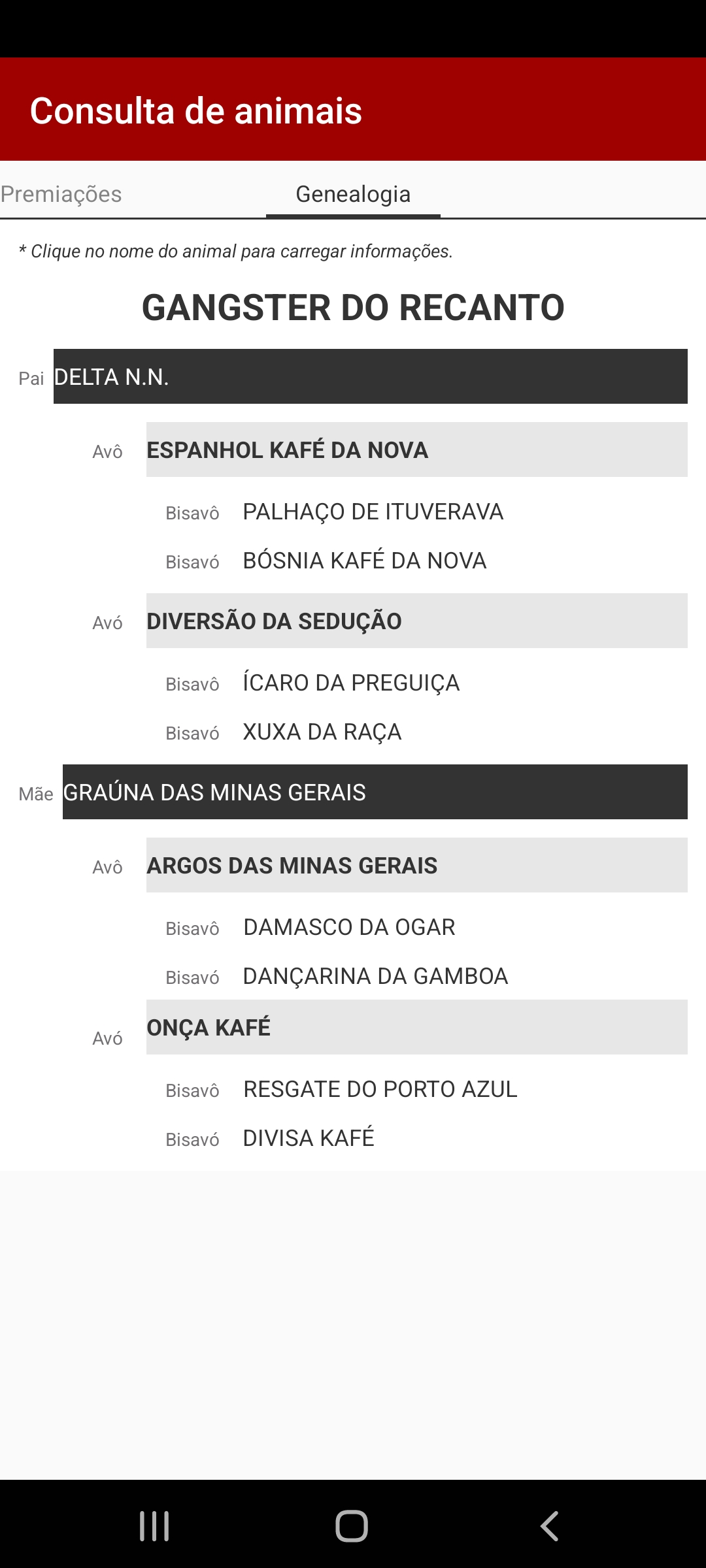Load ESPANHOL KAFÉ DA NOVA information
This screenshot has width=706, height=1568.
416,450
